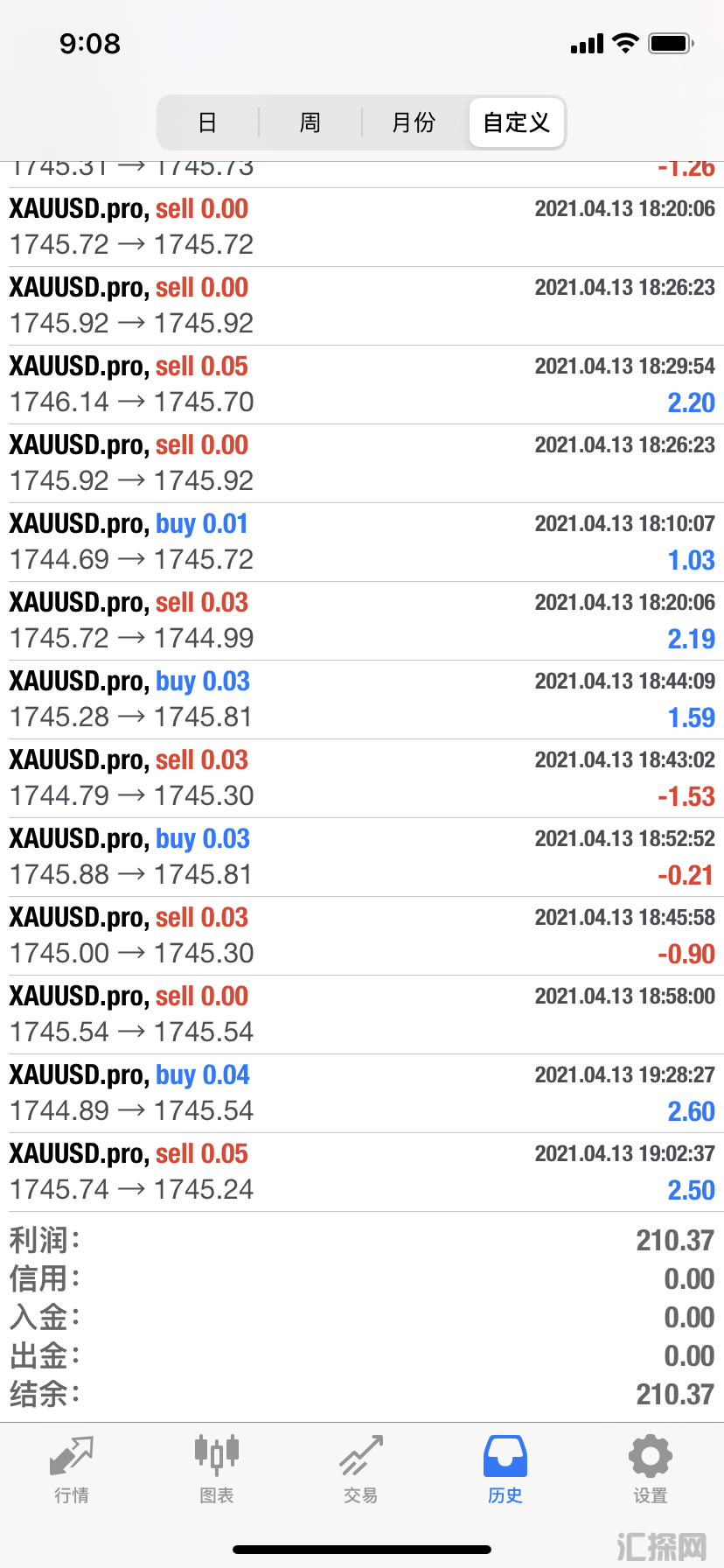Switch to the 日 (day) period

[x=207, y=122]
